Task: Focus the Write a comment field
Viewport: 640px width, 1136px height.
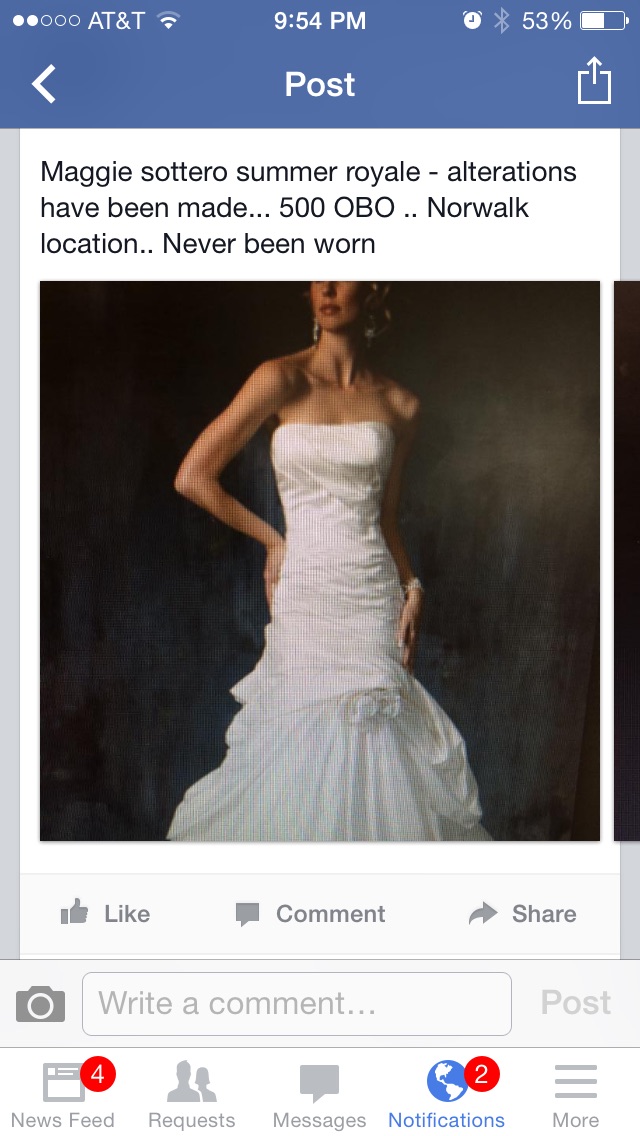Action: [296, 1004]
